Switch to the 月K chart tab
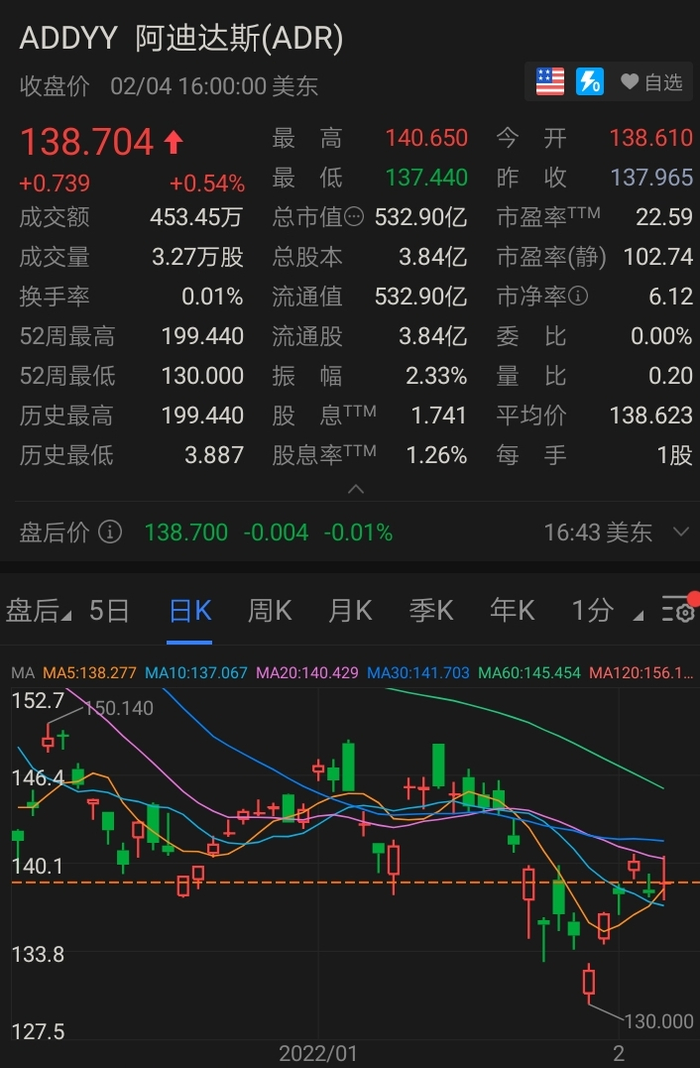 click(350, 610)
